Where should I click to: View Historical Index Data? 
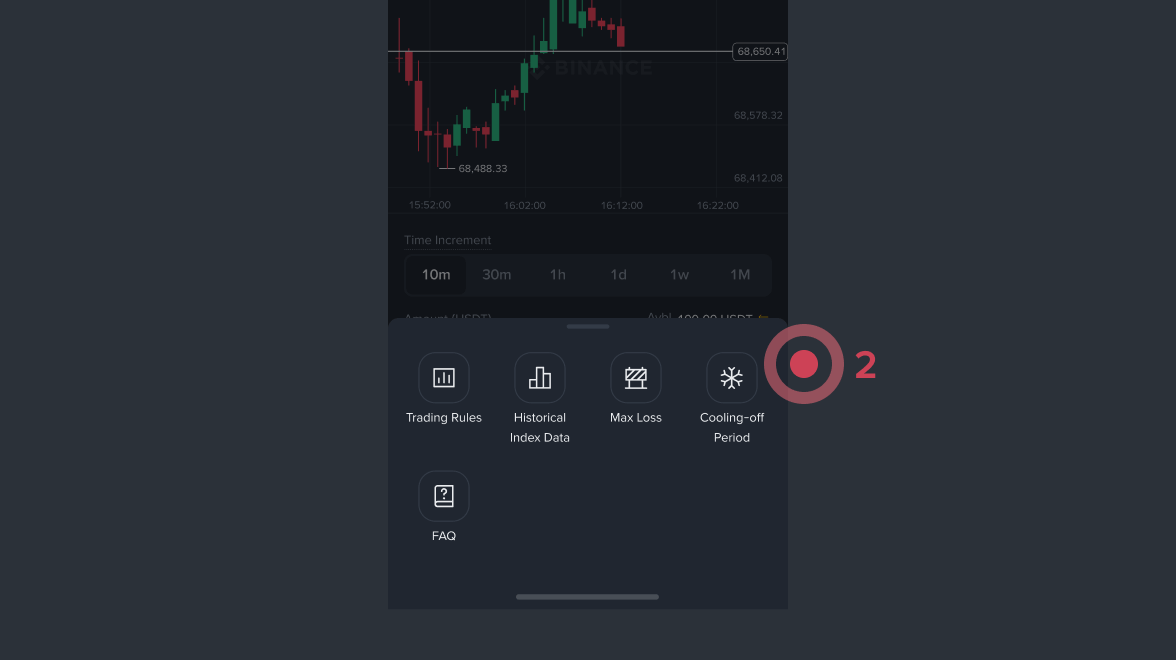pyautogui.click(x=540, y=378)
